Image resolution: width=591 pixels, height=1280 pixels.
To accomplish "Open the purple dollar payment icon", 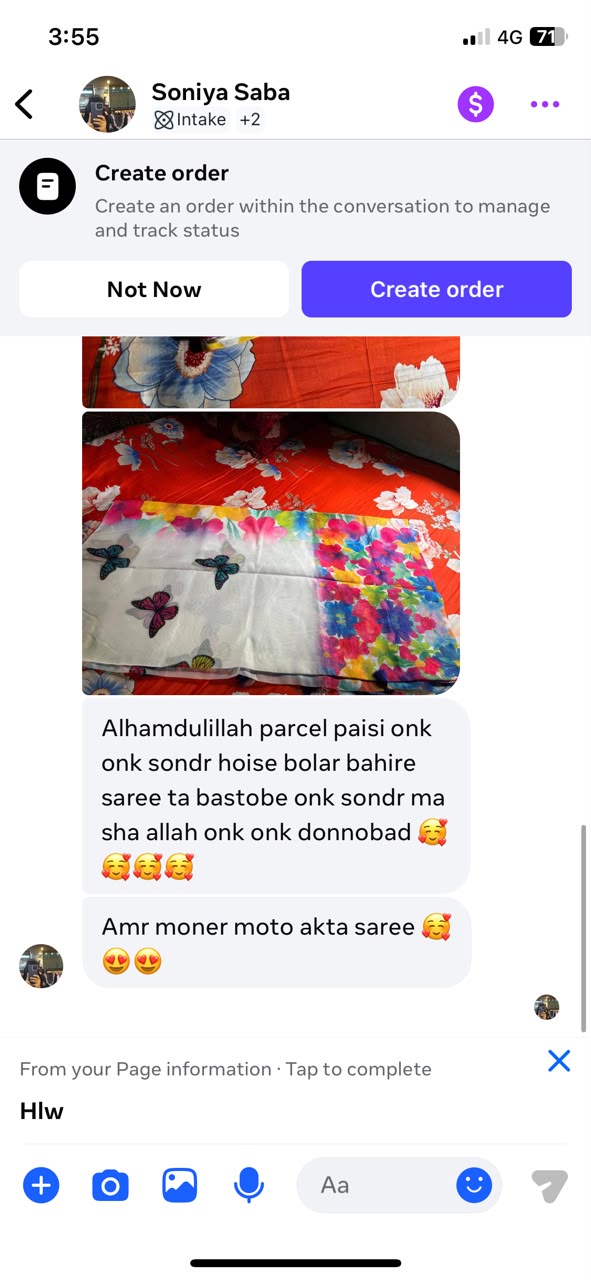I will click(x=476, y=104).
